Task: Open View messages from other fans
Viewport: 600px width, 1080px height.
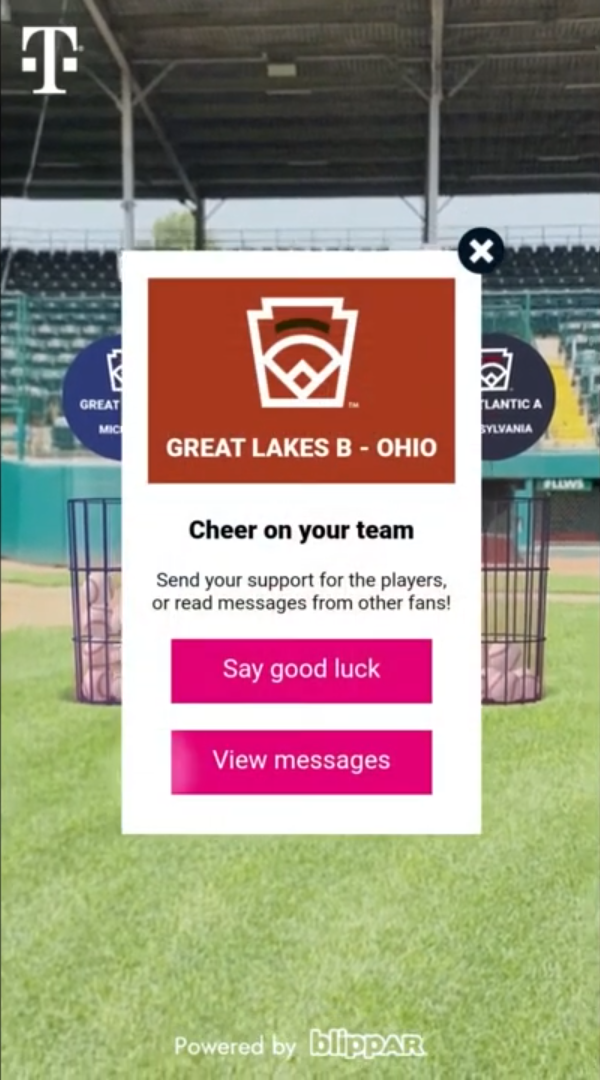Action: (x=301, y=761)
